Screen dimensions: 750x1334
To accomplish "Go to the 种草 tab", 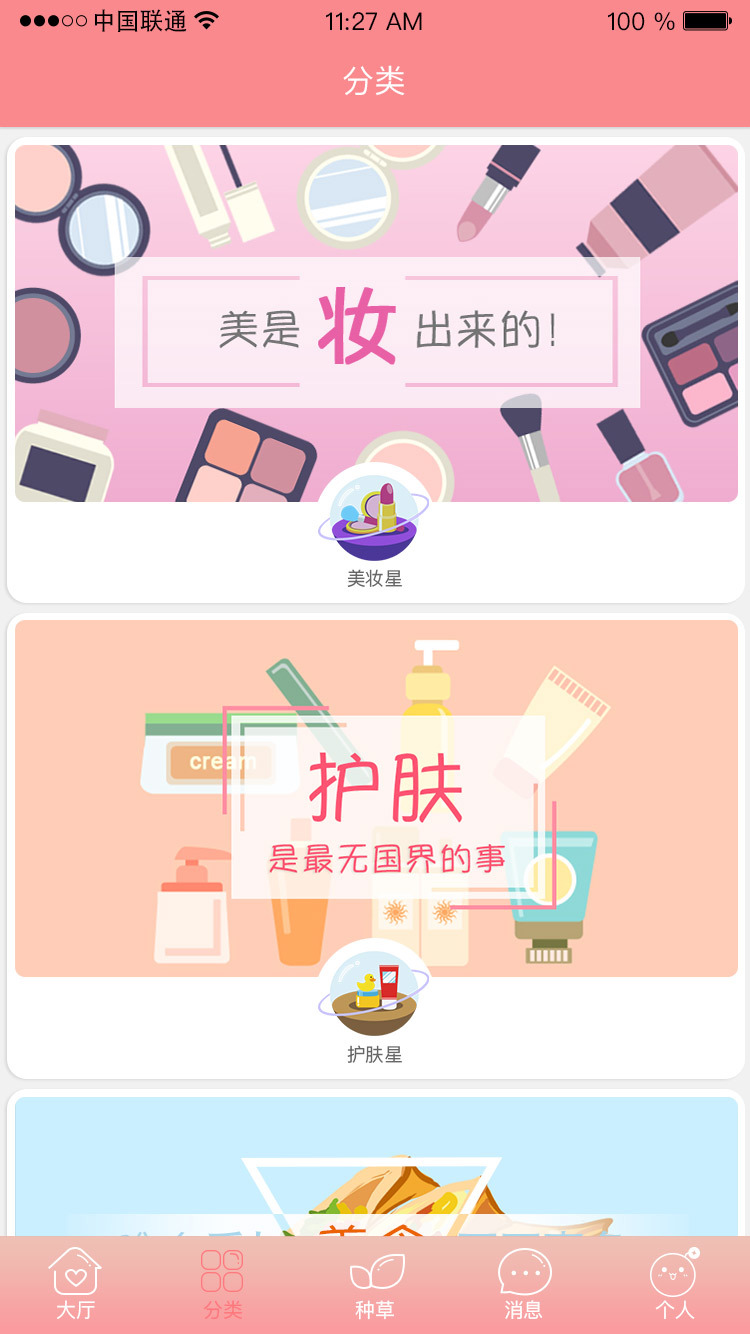I will (x=375, y=1284).
